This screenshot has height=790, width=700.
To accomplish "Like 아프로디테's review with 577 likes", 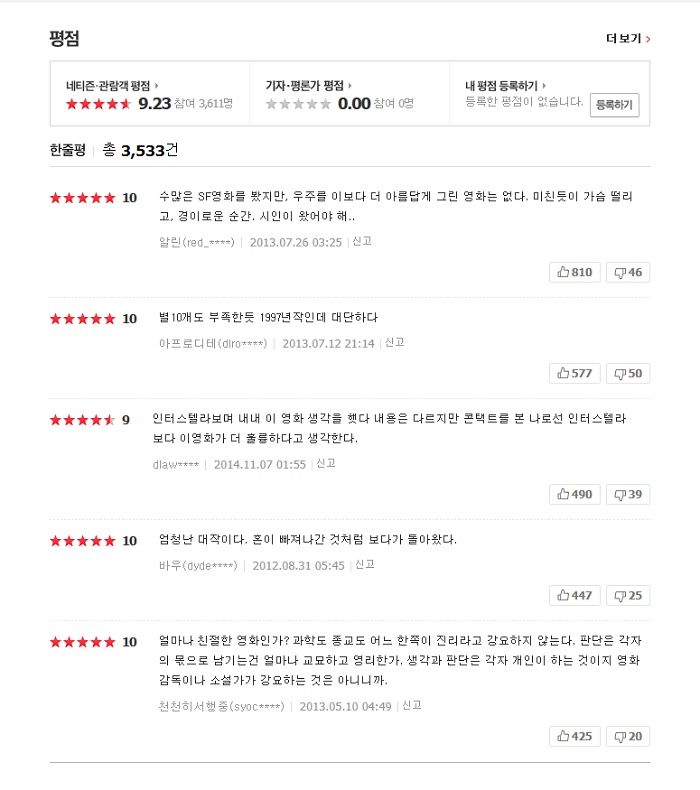I will click(x=575, y=373).
